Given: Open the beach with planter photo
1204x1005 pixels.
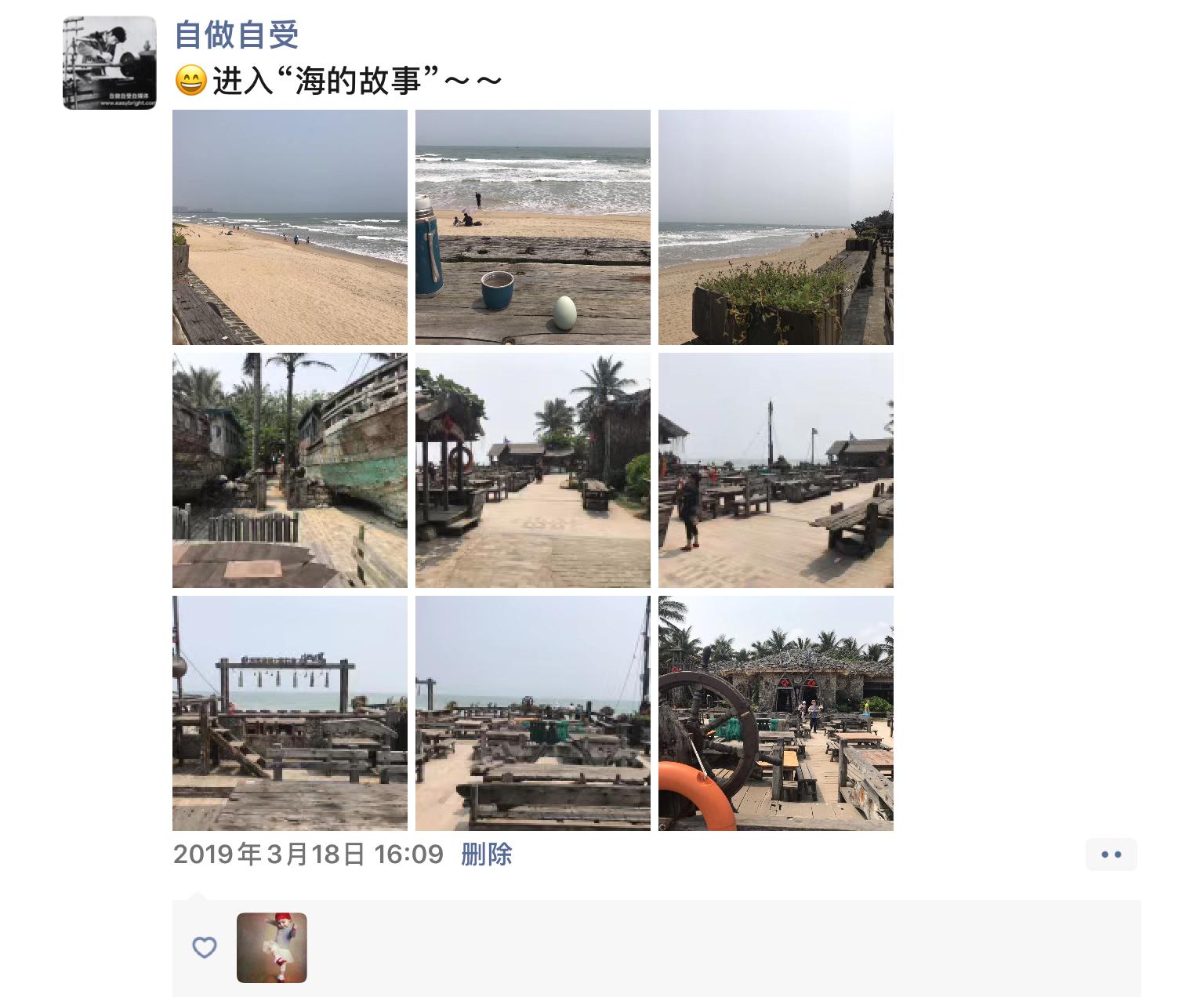Looking at the screenshot, I should coord(775,227).
